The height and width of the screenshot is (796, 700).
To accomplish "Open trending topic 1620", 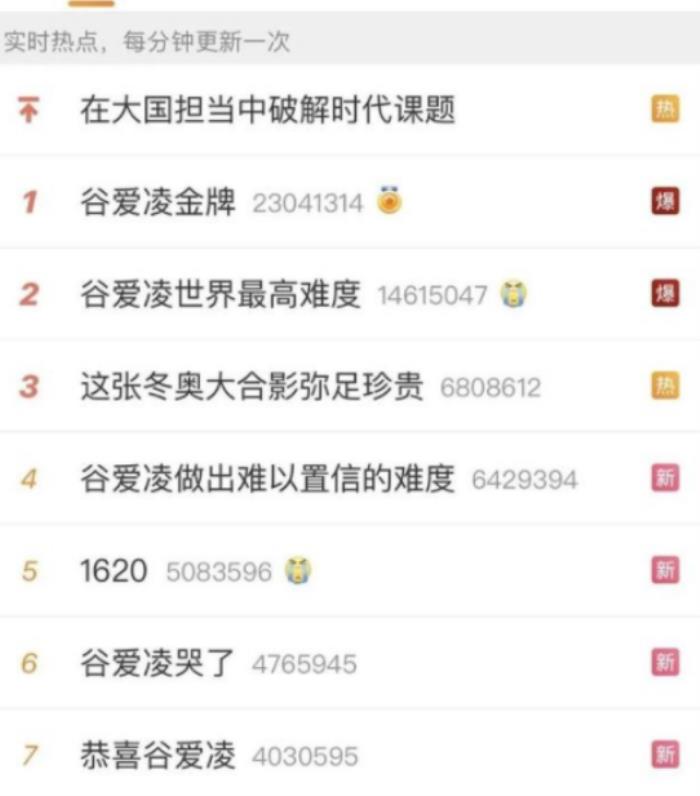I will [x=113, y=571].
